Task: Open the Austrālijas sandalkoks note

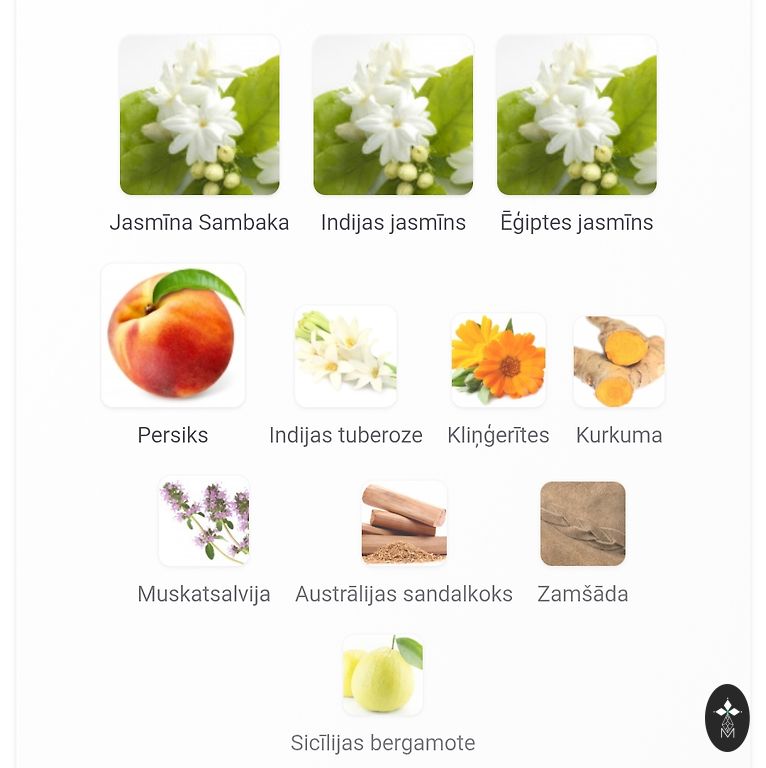Action: tap(404, 523)
